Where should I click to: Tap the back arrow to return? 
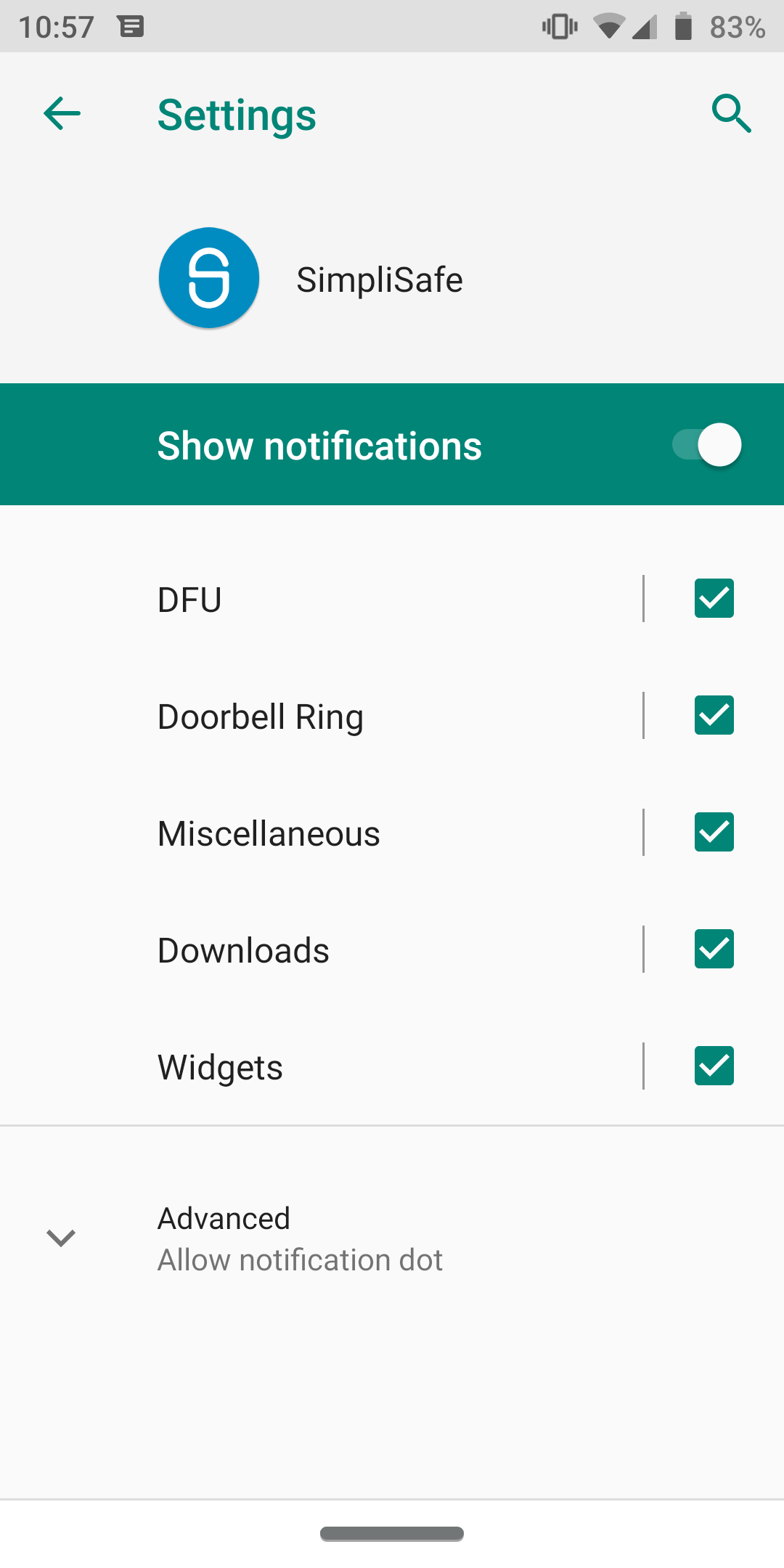[61, 113]
